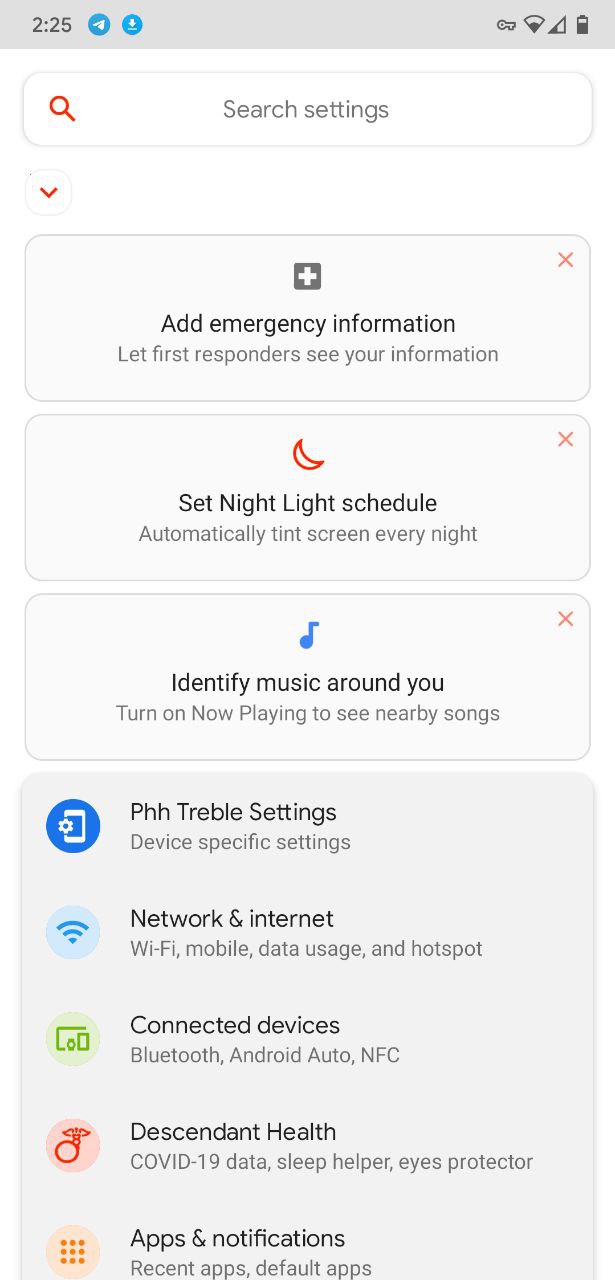This screenshot has height=1280, width=615.
Task: Go to Network & internet settings
Action: (307, 933)
